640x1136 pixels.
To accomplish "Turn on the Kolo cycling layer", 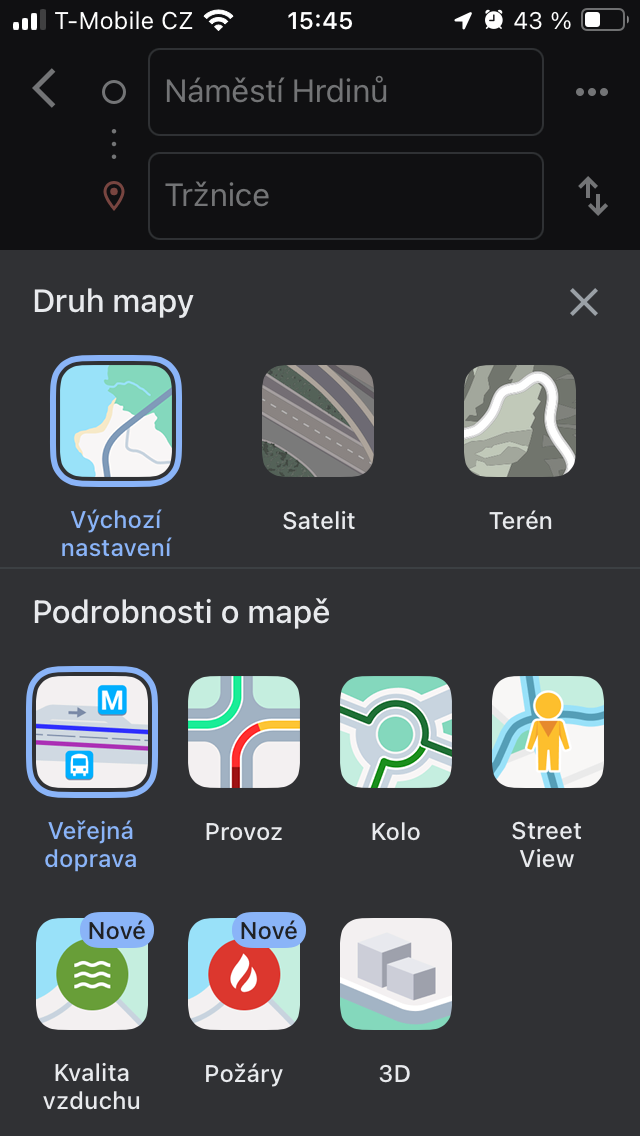I will [396, 732].
